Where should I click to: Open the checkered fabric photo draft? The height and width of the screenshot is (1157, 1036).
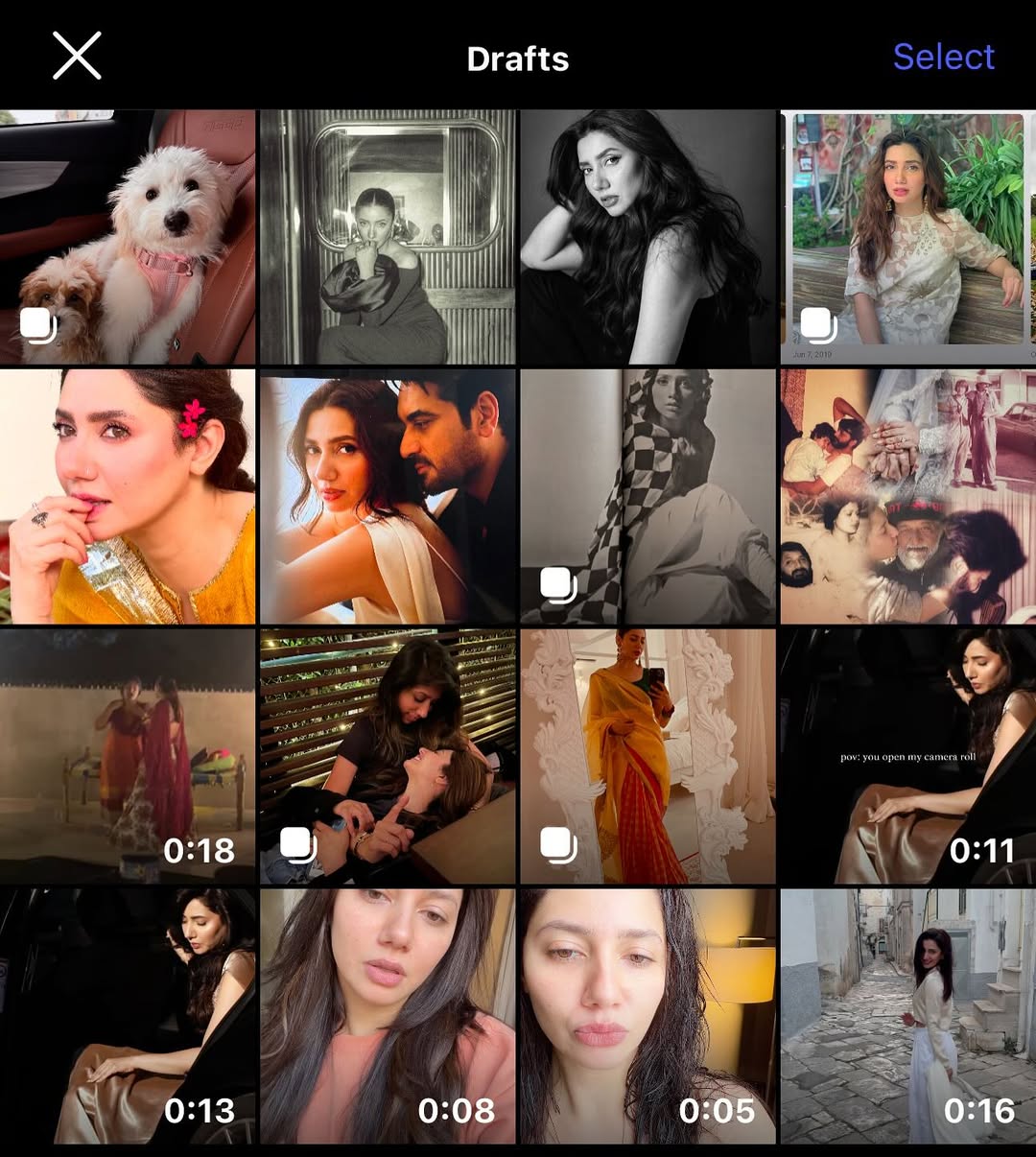(x=647, y=496)
